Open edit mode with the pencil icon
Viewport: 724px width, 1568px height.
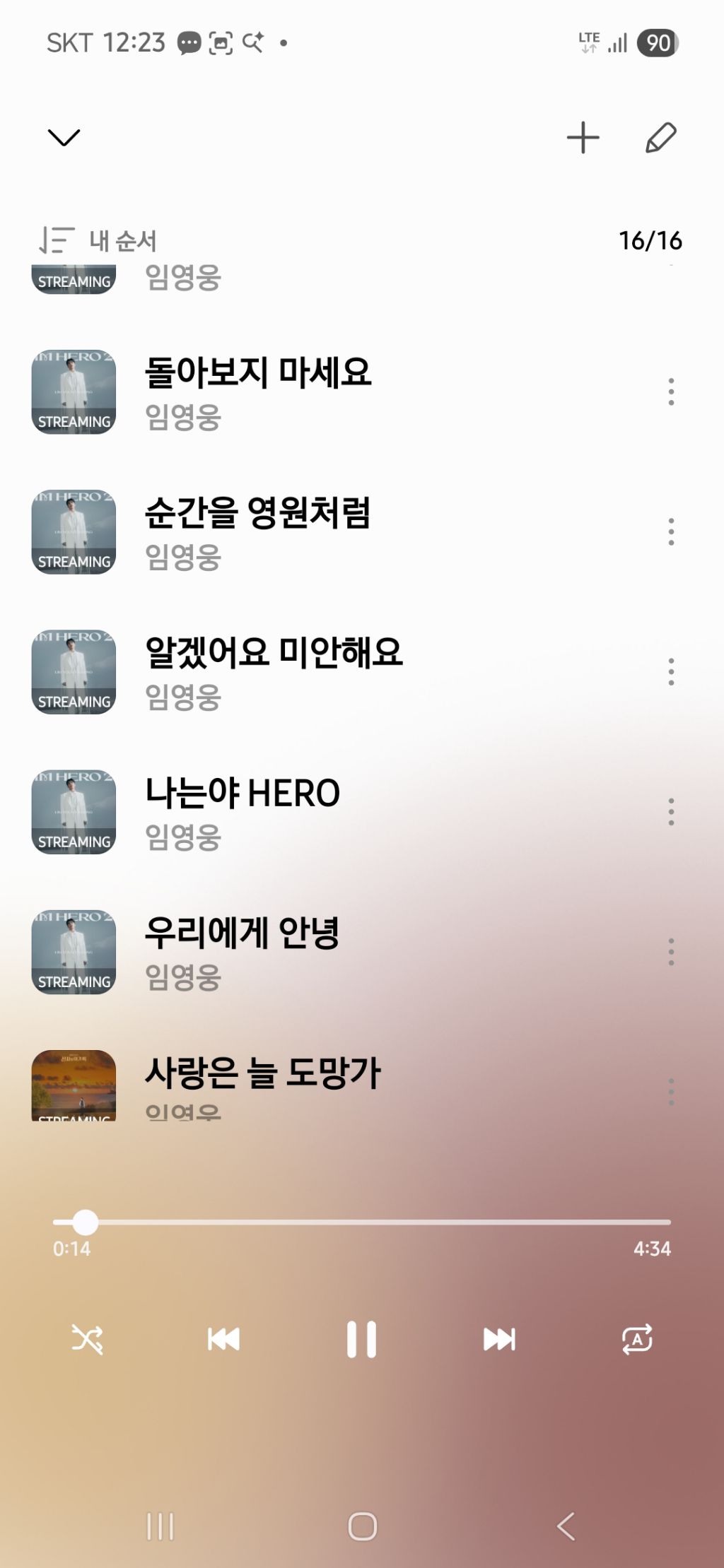pyautogui.click(x=661, y=137)
